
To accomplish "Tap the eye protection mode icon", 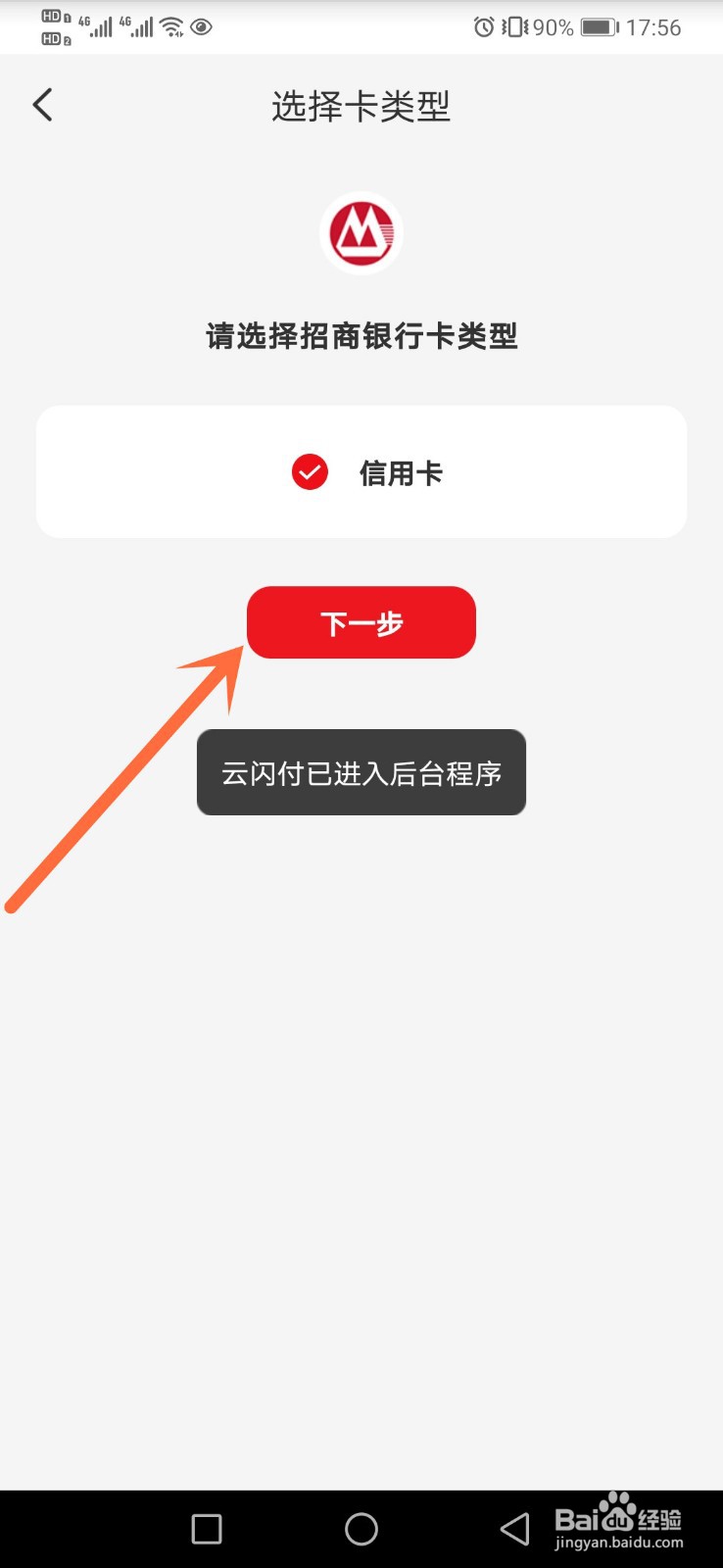I will coord(201,27).
